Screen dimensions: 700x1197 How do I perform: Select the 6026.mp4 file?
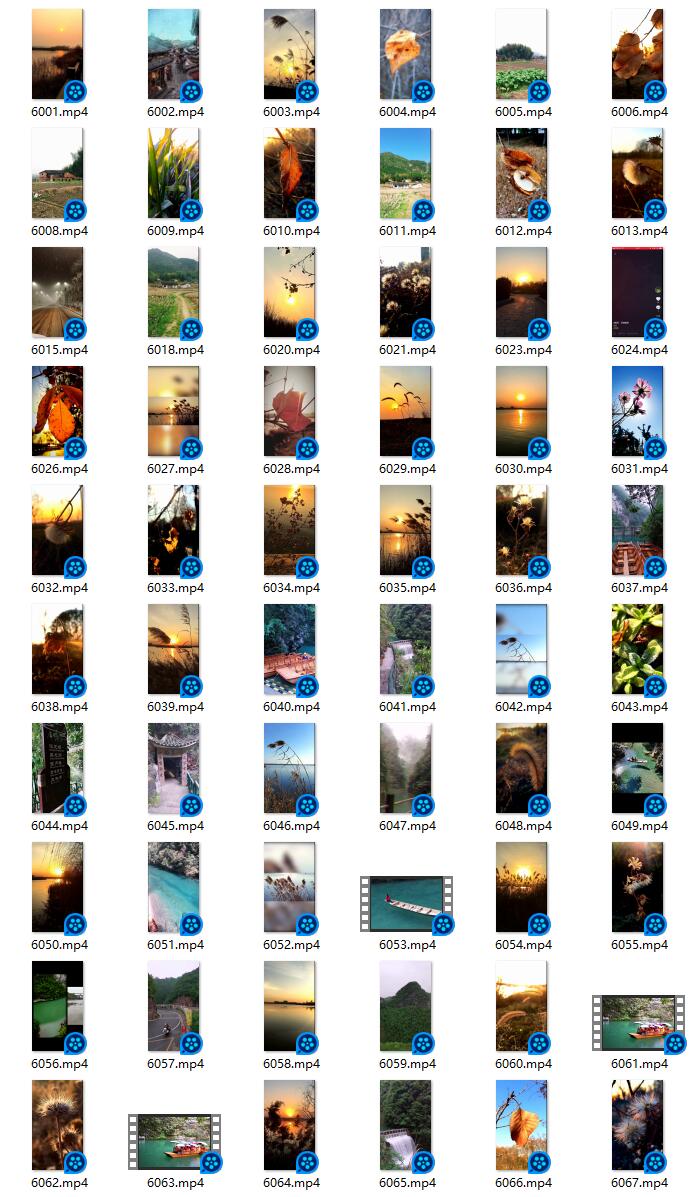point(58,411)
